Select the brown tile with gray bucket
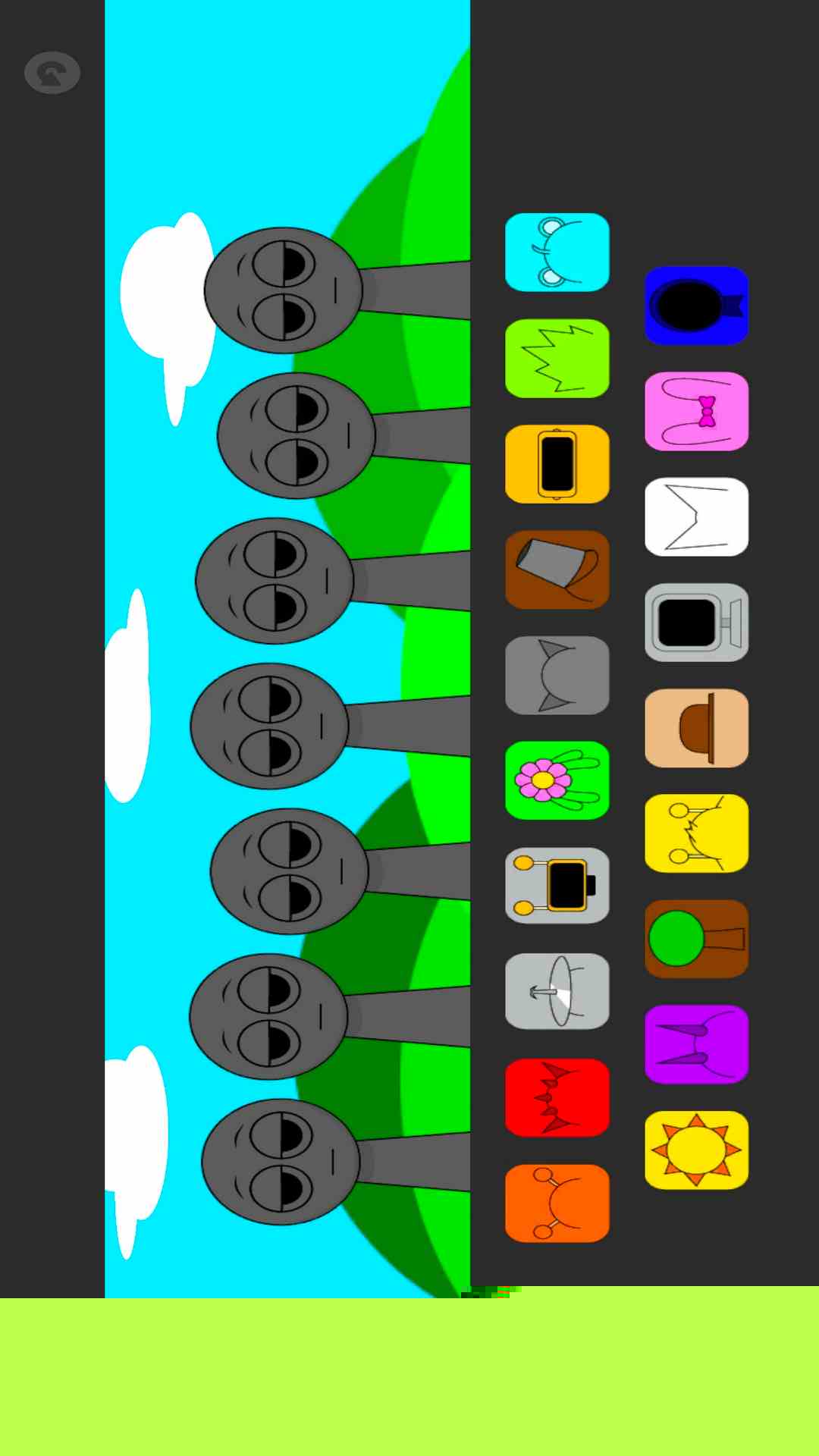This screenshot has height=1456, width=819. (557, 570)
